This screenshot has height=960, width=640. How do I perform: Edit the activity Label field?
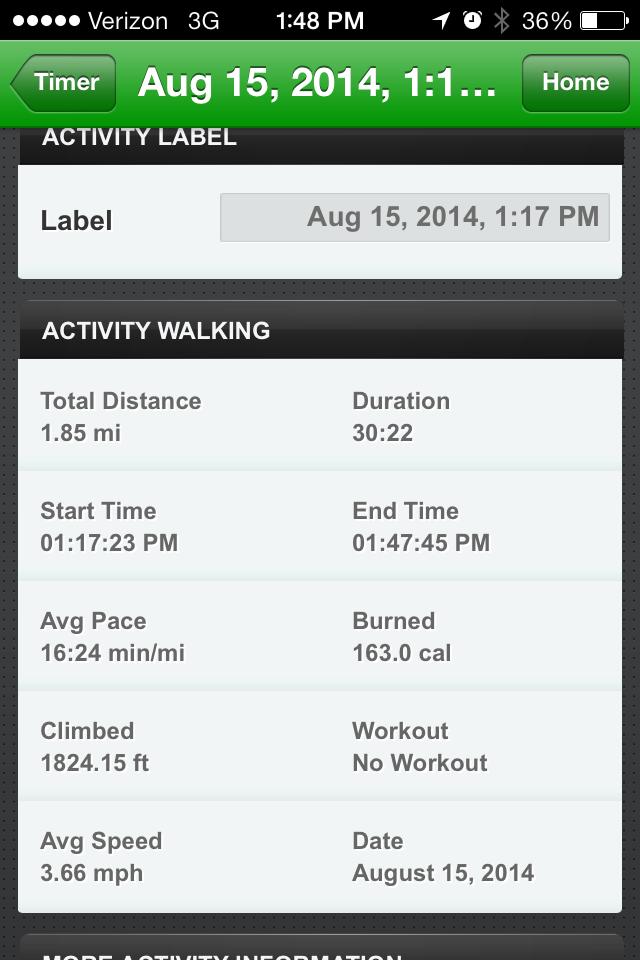[x=414, y=218]
